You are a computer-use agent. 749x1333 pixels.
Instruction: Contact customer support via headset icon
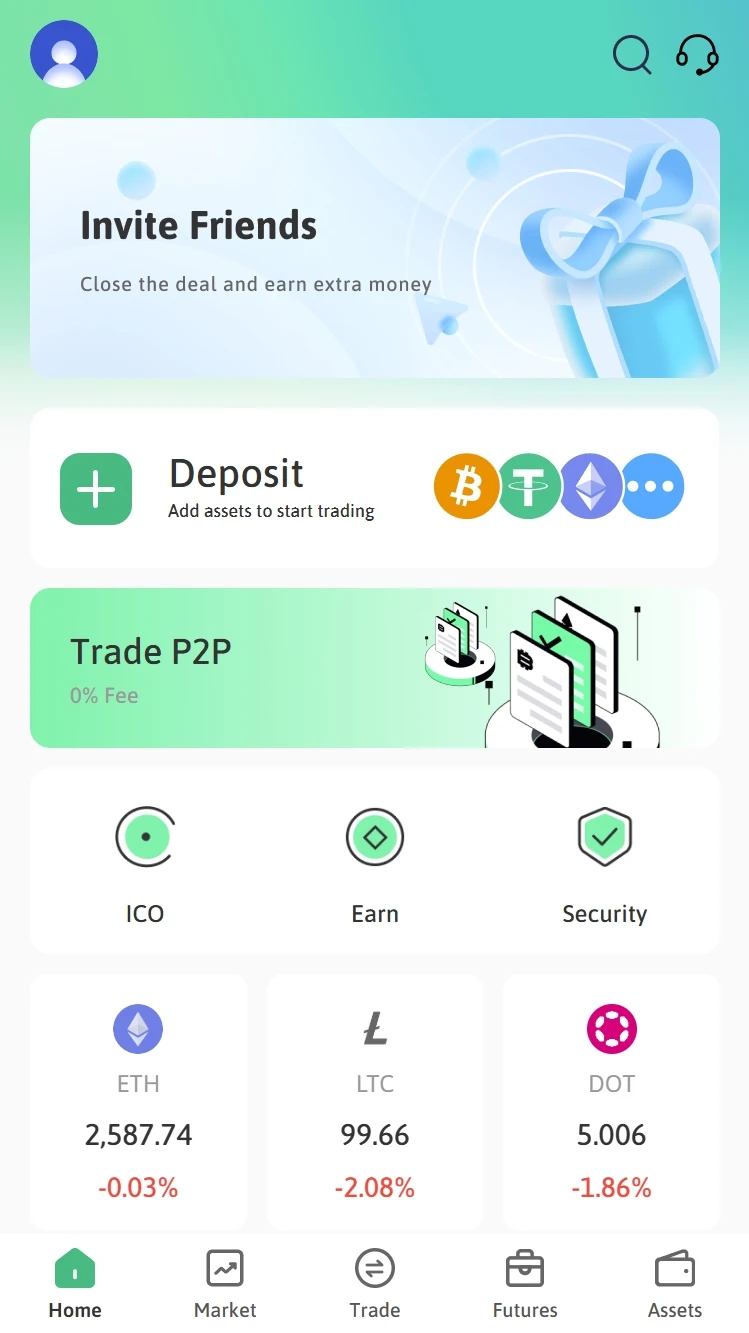(697, 55)
